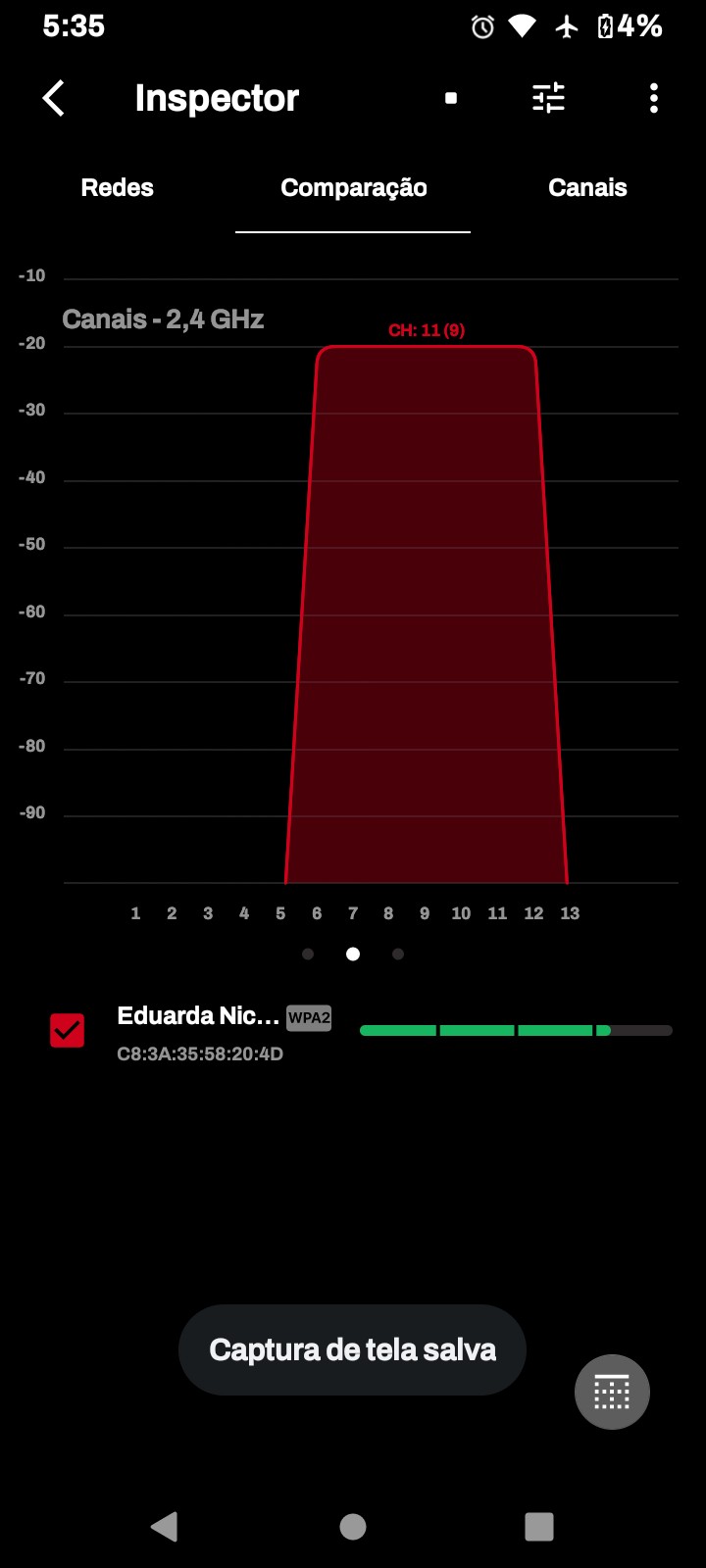Switch to the Redes tab
Image resolution: width=706 pixels, height=1568 pixels.
coord(118,188)
